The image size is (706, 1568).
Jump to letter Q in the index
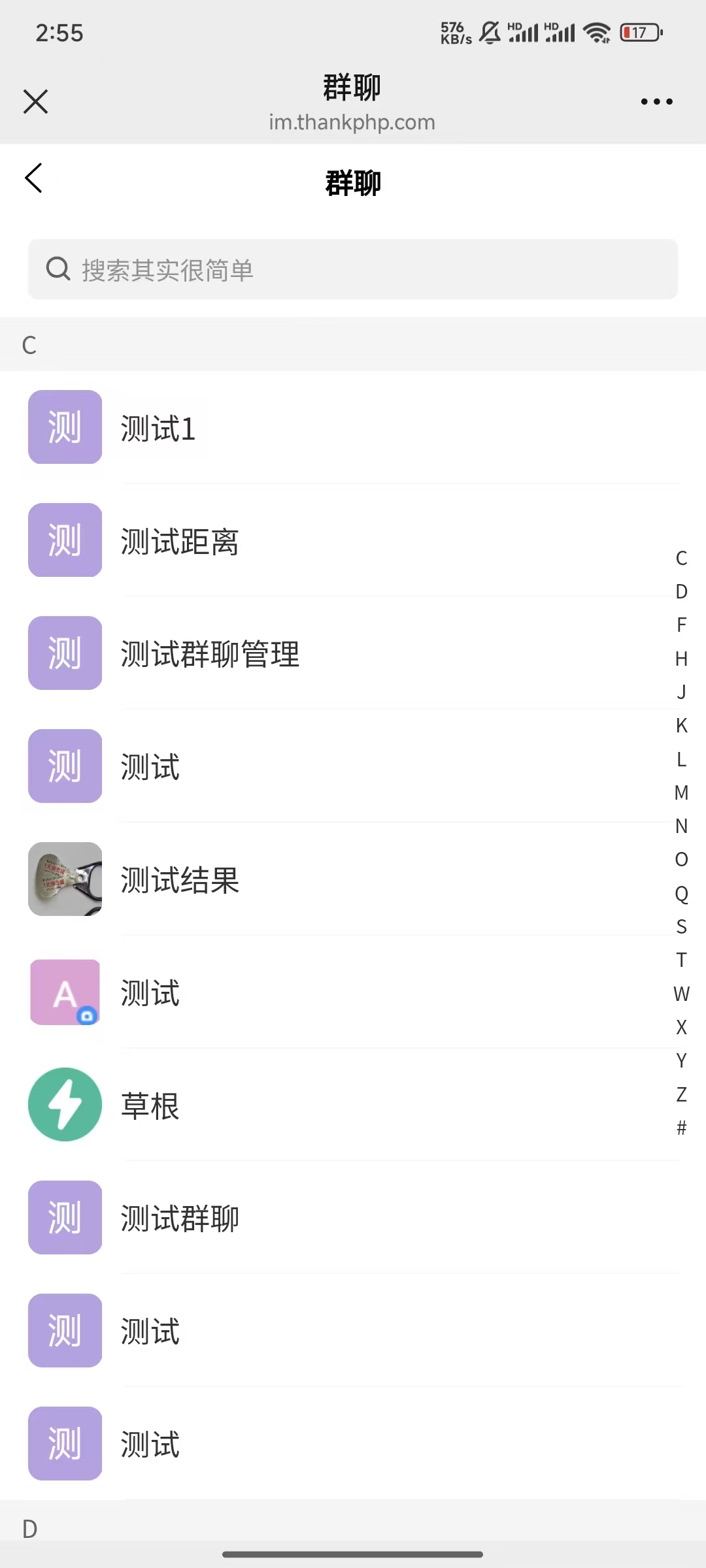pyautogui.click(x=681, y=893)
